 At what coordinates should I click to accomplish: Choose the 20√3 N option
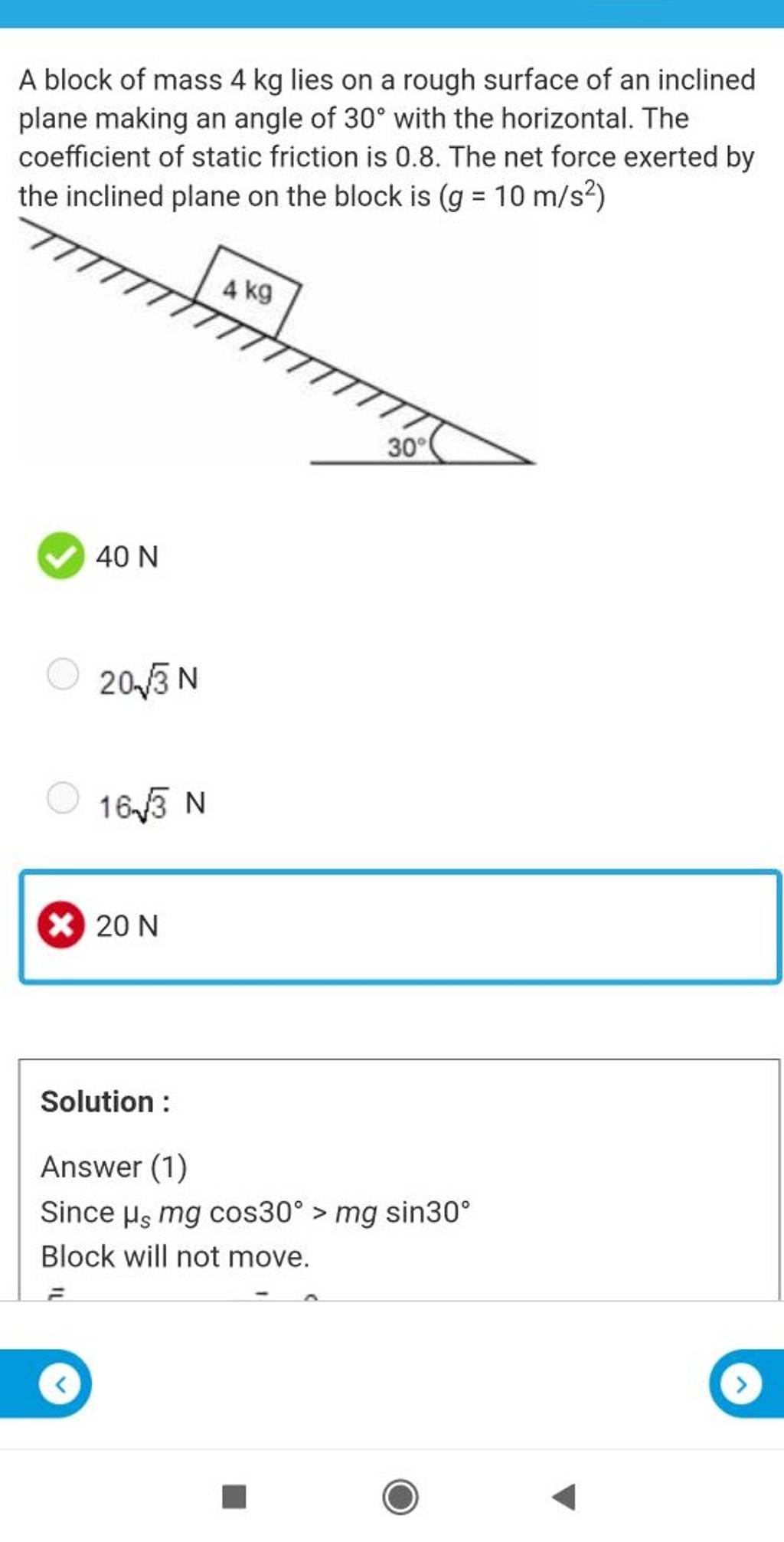[63, 676]
